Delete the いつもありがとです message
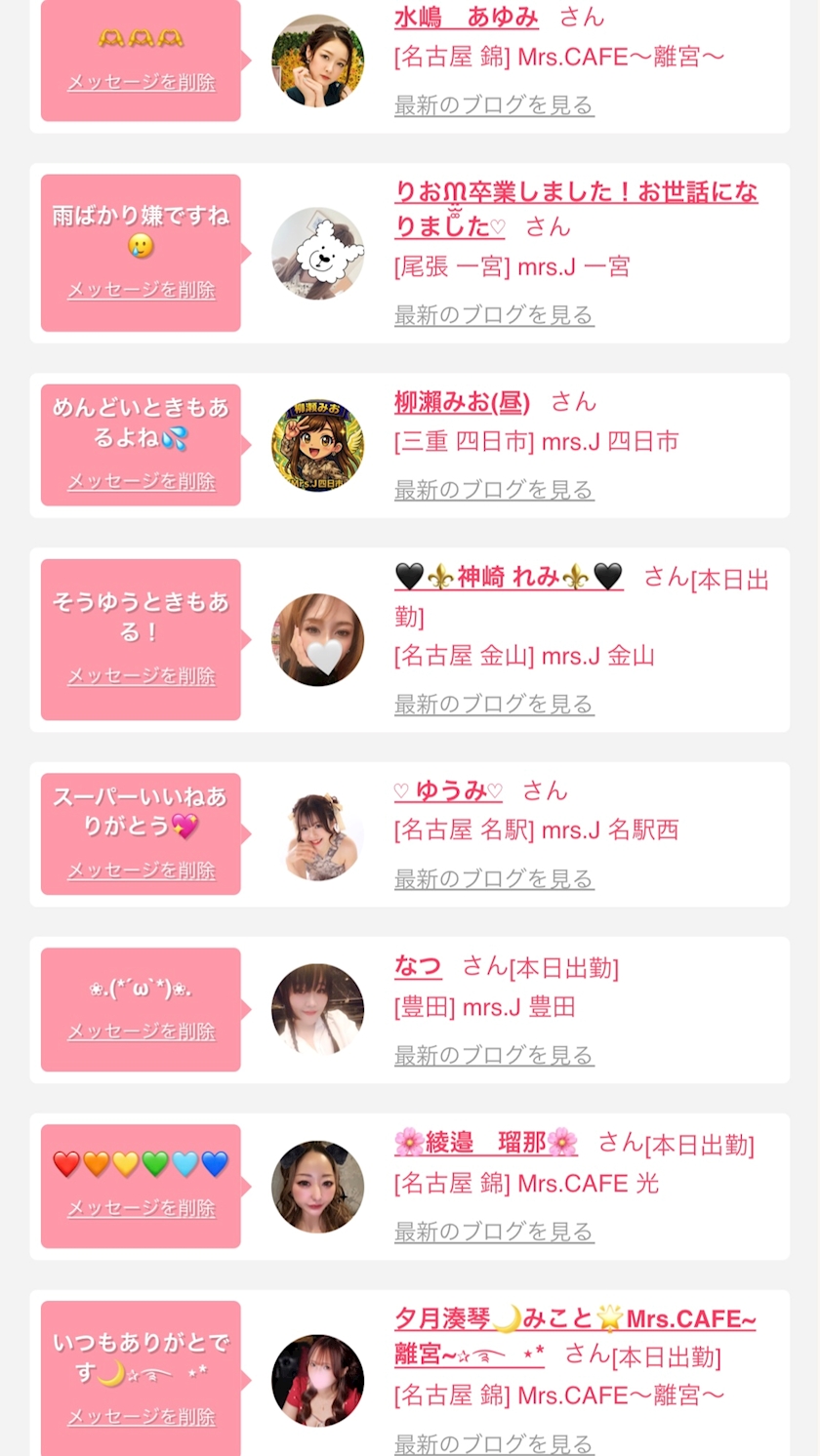820x1456 pixels. pyautogui.click(x=141, y=1417)
